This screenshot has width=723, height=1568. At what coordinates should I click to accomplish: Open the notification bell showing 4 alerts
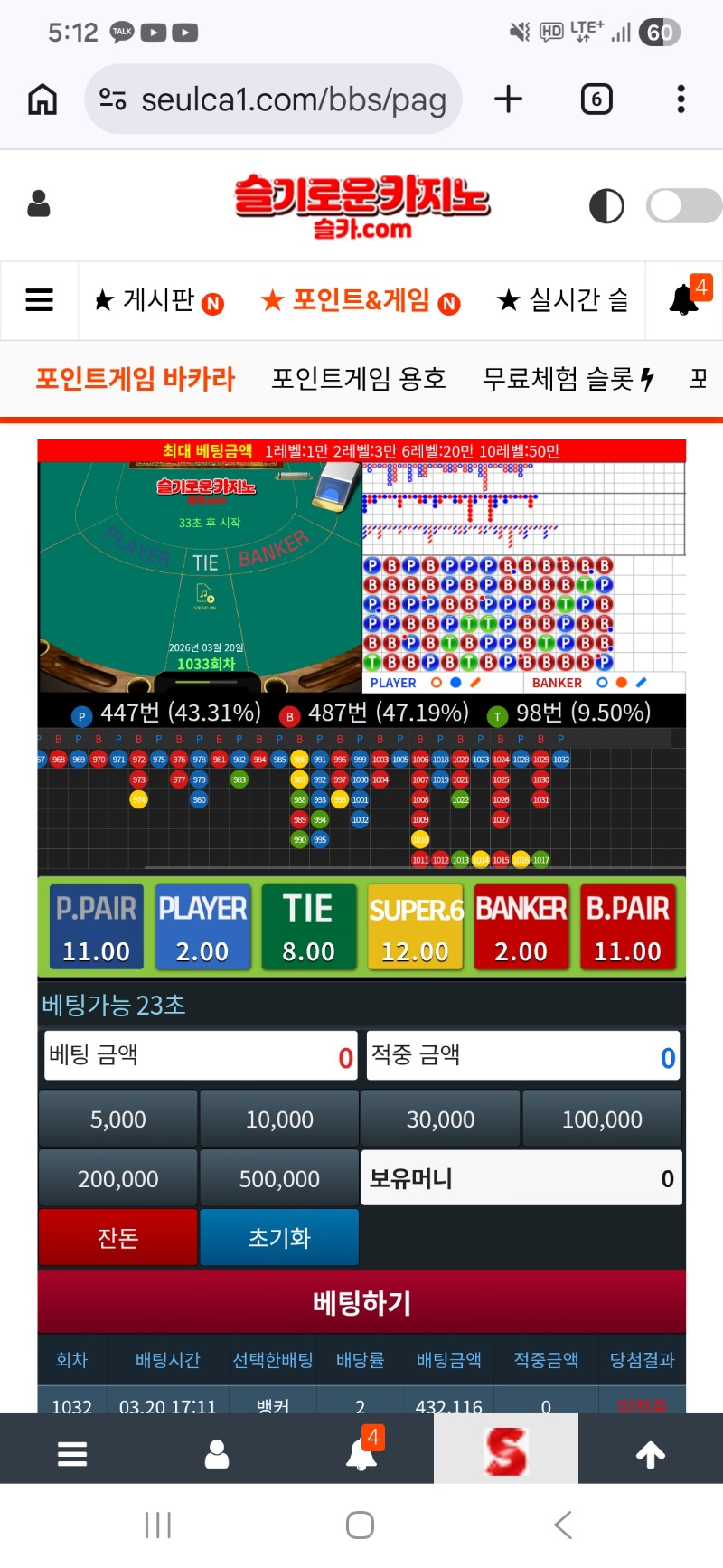tap(684, 299)
